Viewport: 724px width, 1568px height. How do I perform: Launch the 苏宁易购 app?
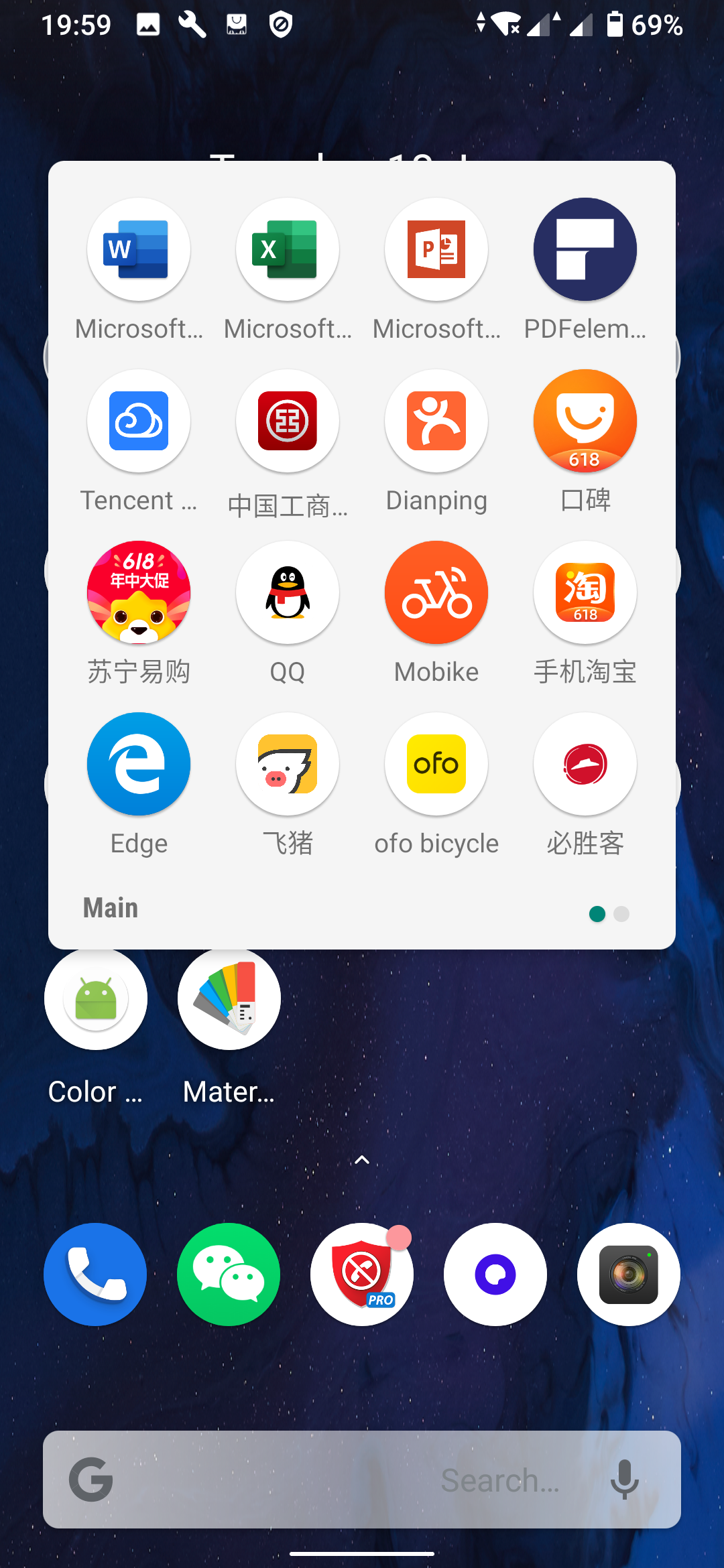tap(139, 592)
